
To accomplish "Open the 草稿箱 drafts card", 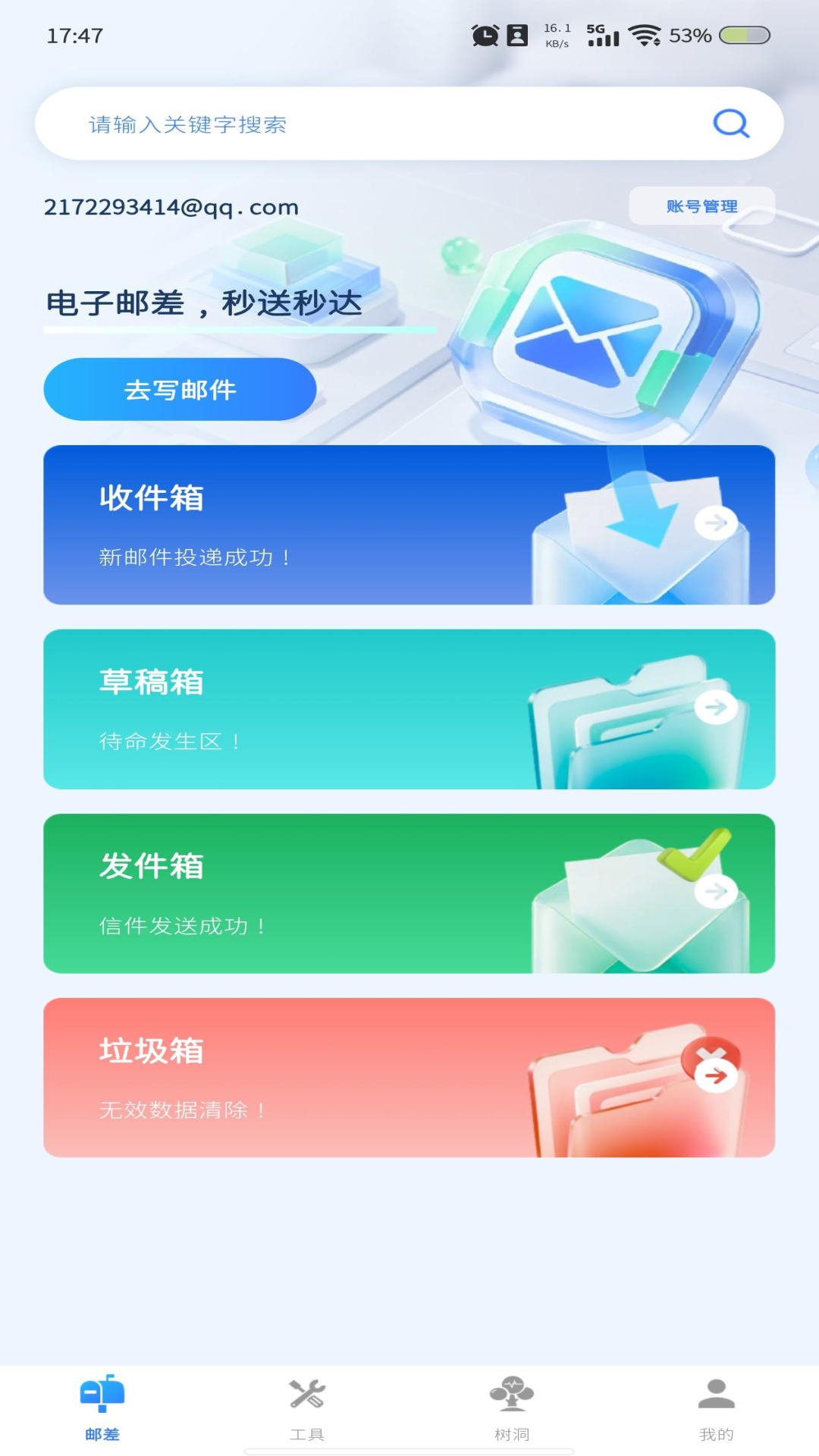I will point(409,709).
